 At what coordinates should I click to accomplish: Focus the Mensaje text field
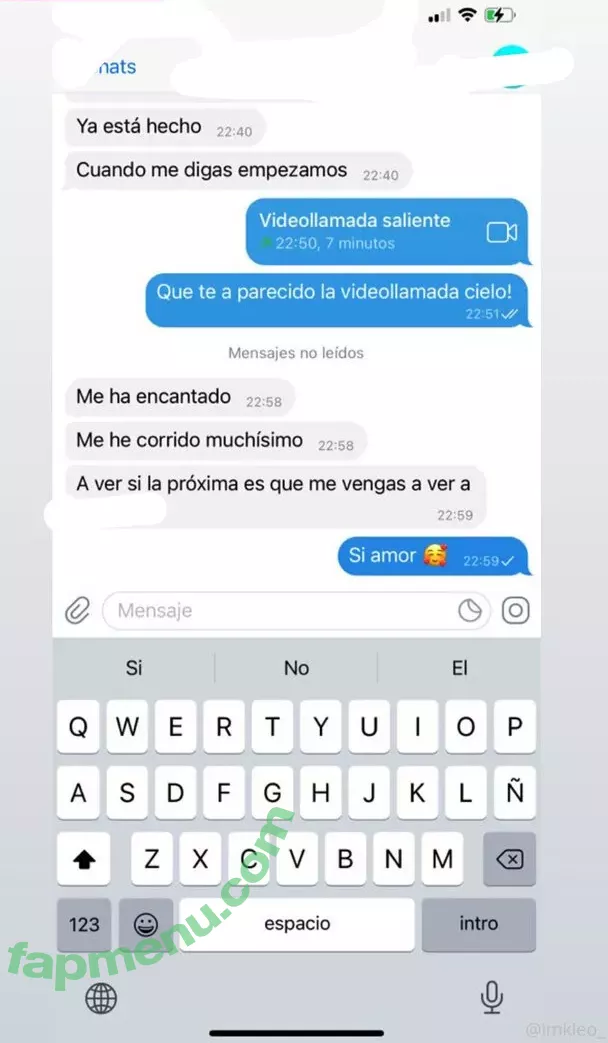click(280, 610)
